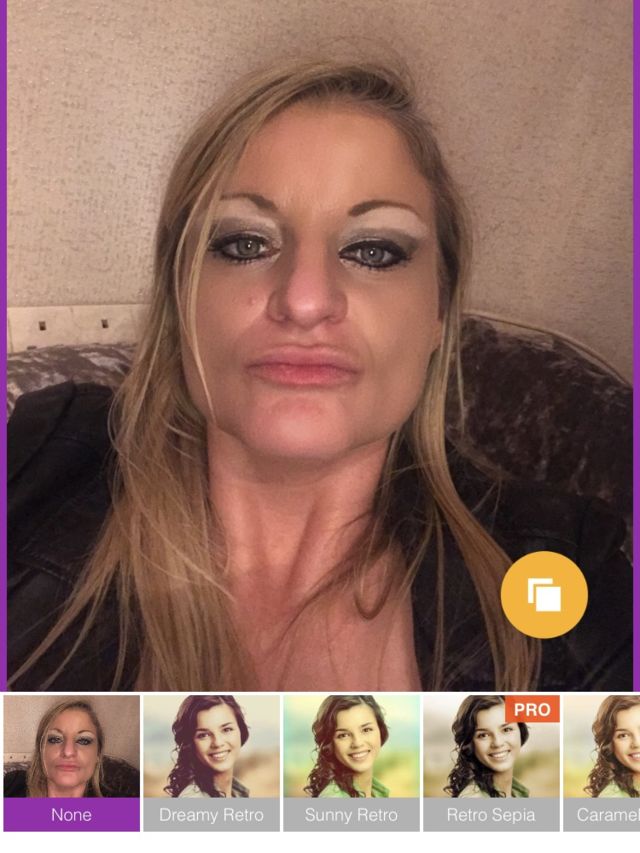Pick the Retro Sepia PRO filter
Image resolution: width=640 pixels, height=853 pixels.
491,762
